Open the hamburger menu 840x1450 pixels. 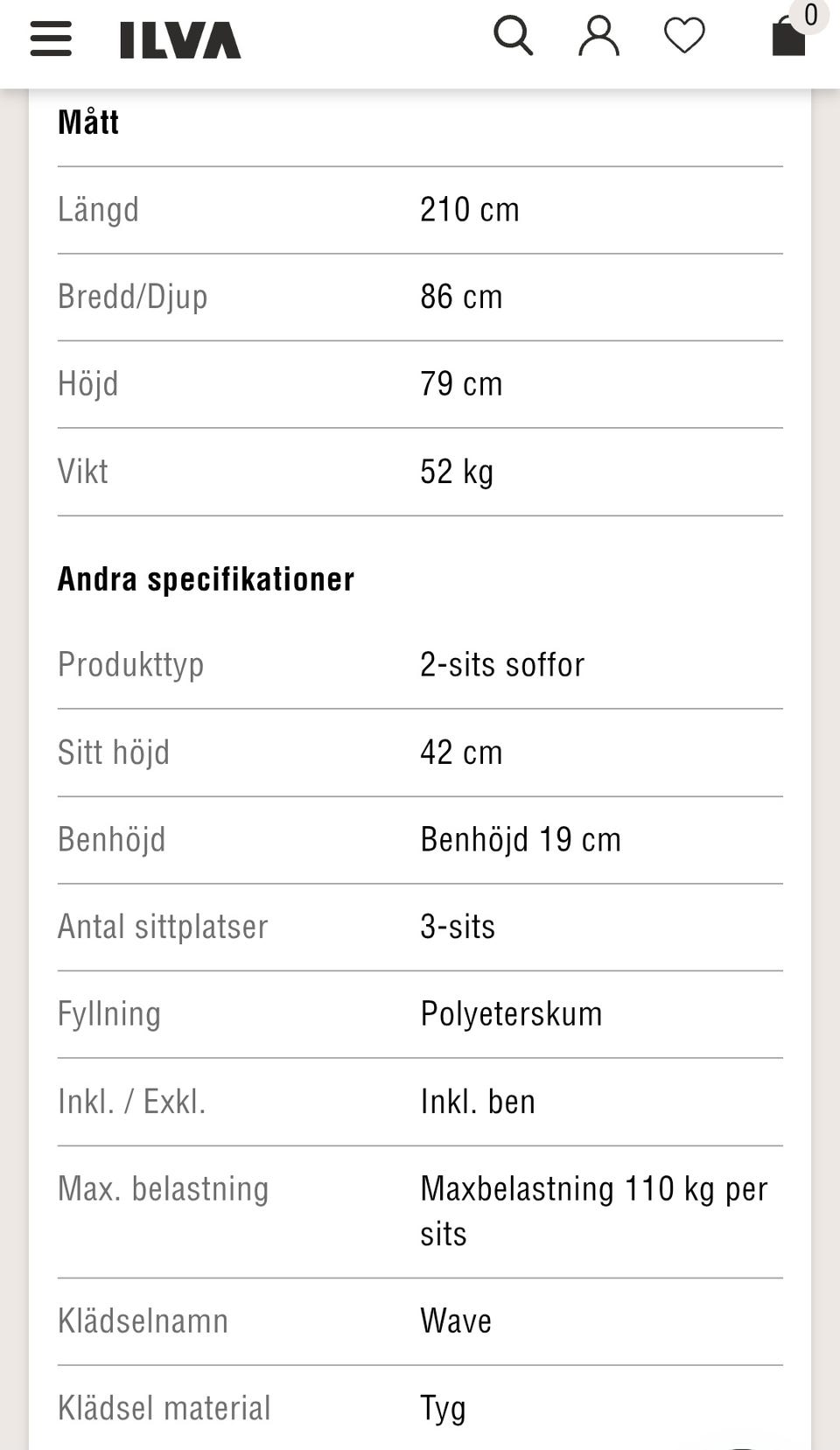pos(51,39)
